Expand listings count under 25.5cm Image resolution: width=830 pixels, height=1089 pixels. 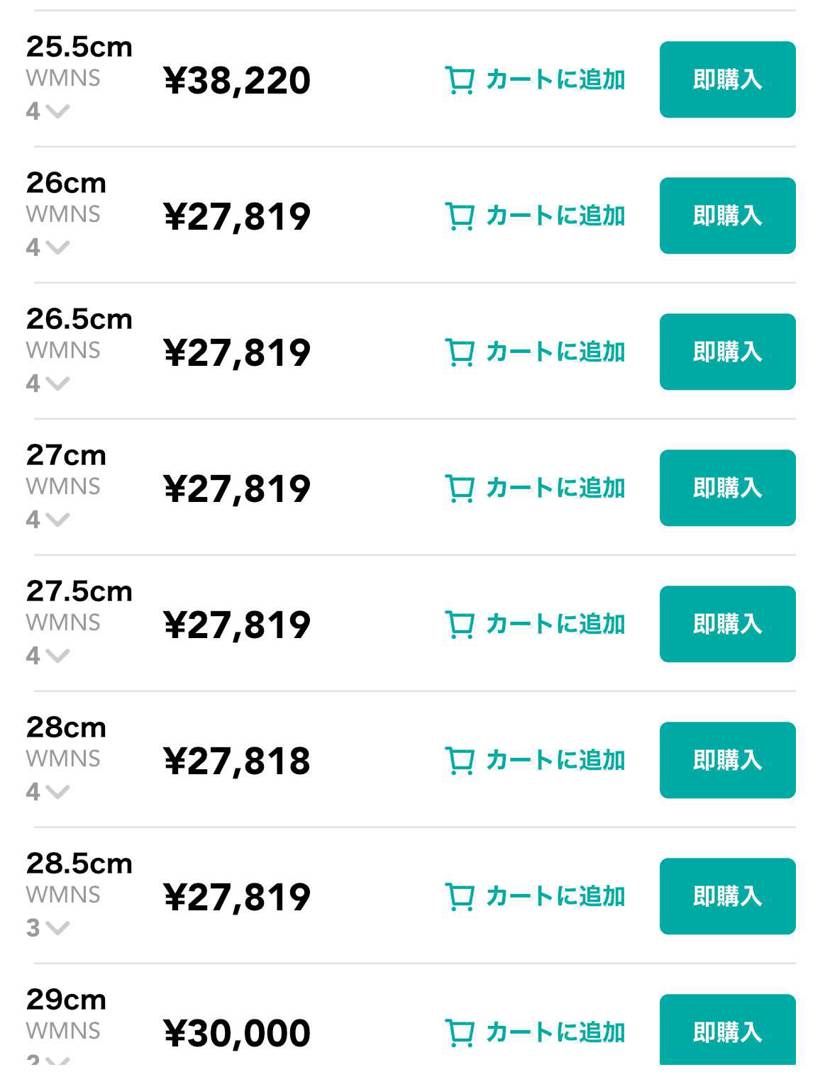click(48, 111)
